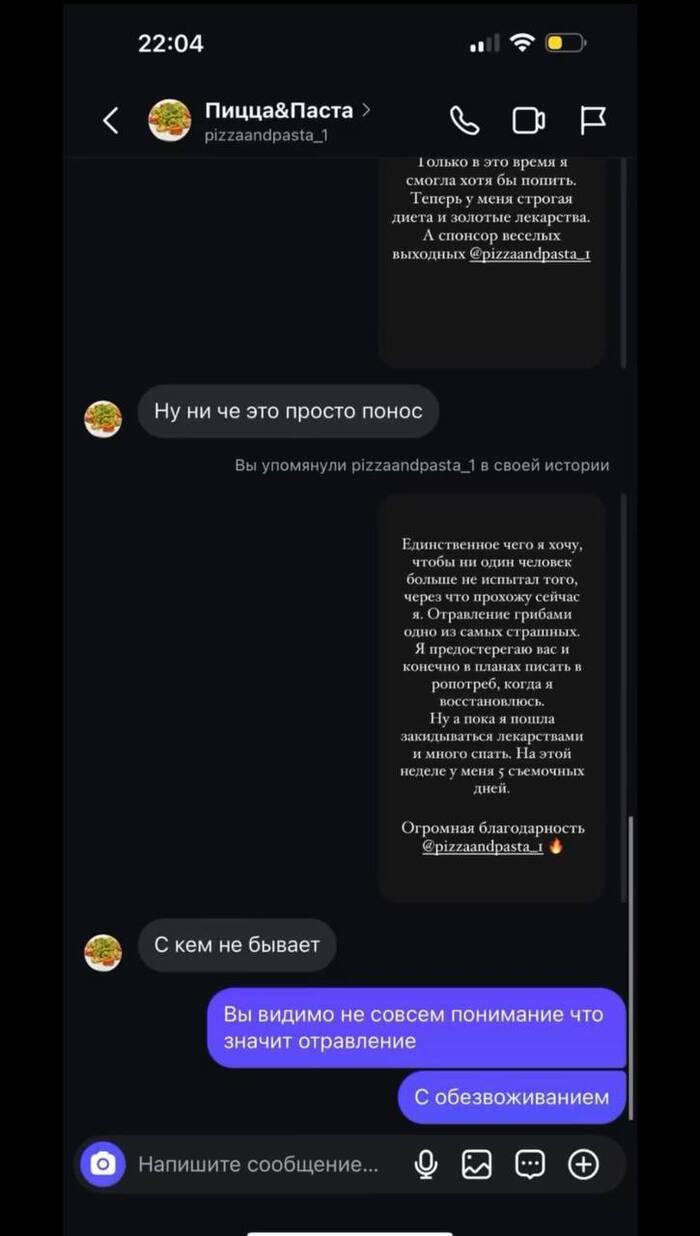
Task: Open the camera from message bar
Action: (103, 1164)
